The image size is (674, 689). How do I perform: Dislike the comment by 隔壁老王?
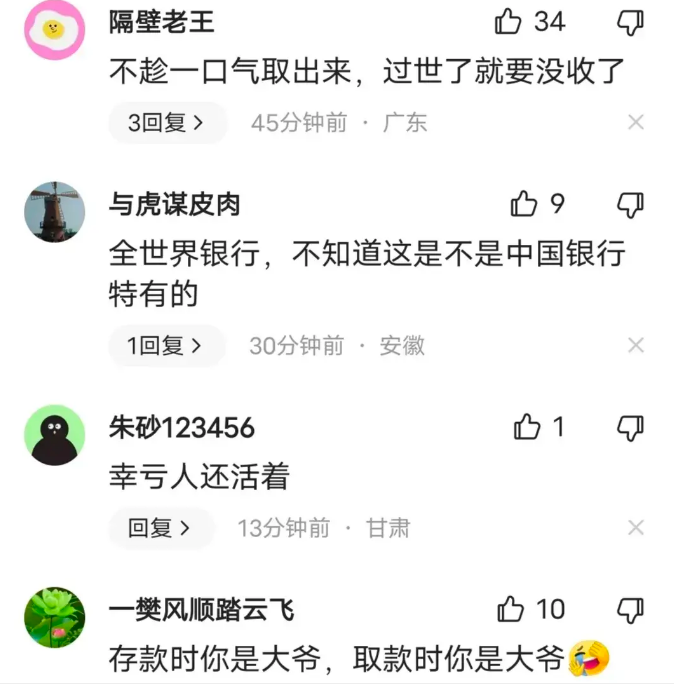tap(630, 21)
